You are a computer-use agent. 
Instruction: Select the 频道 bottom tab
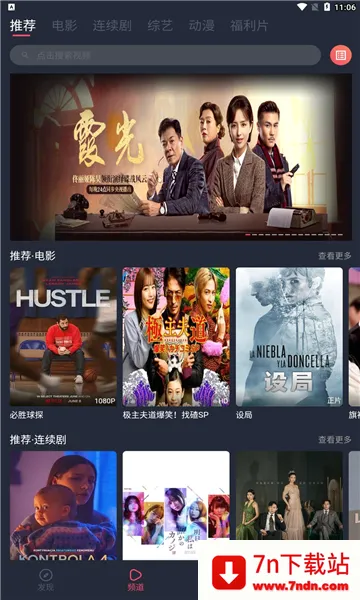pos(135,580)
